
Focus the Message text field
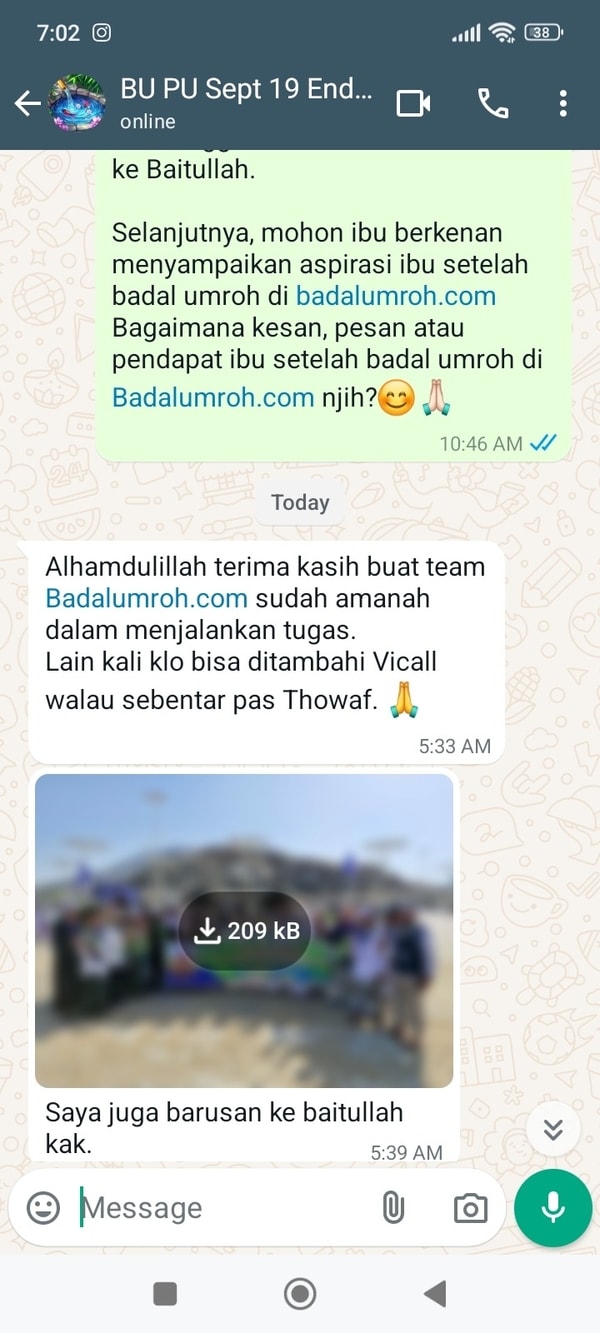coord(220,1208)
